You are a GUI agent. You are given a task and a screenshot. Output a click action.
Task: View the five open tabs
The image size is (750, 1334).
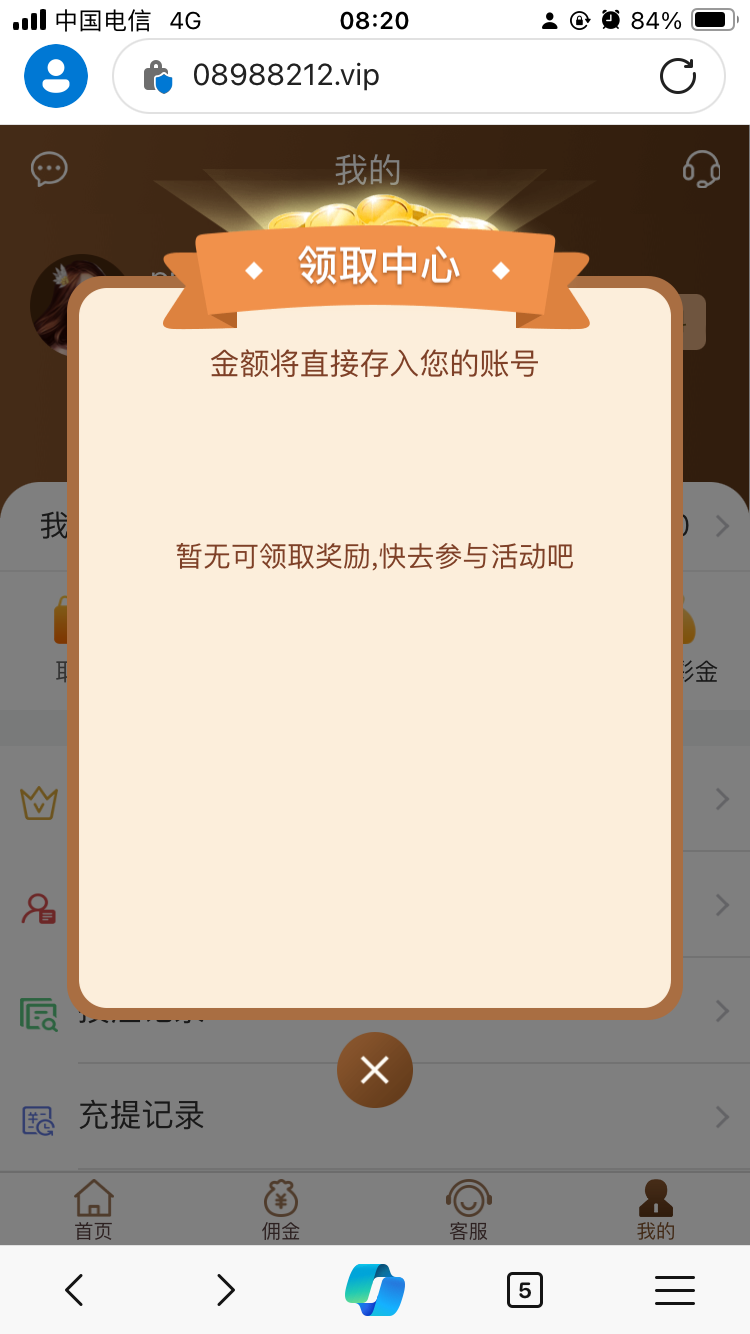pos(524,1290)
